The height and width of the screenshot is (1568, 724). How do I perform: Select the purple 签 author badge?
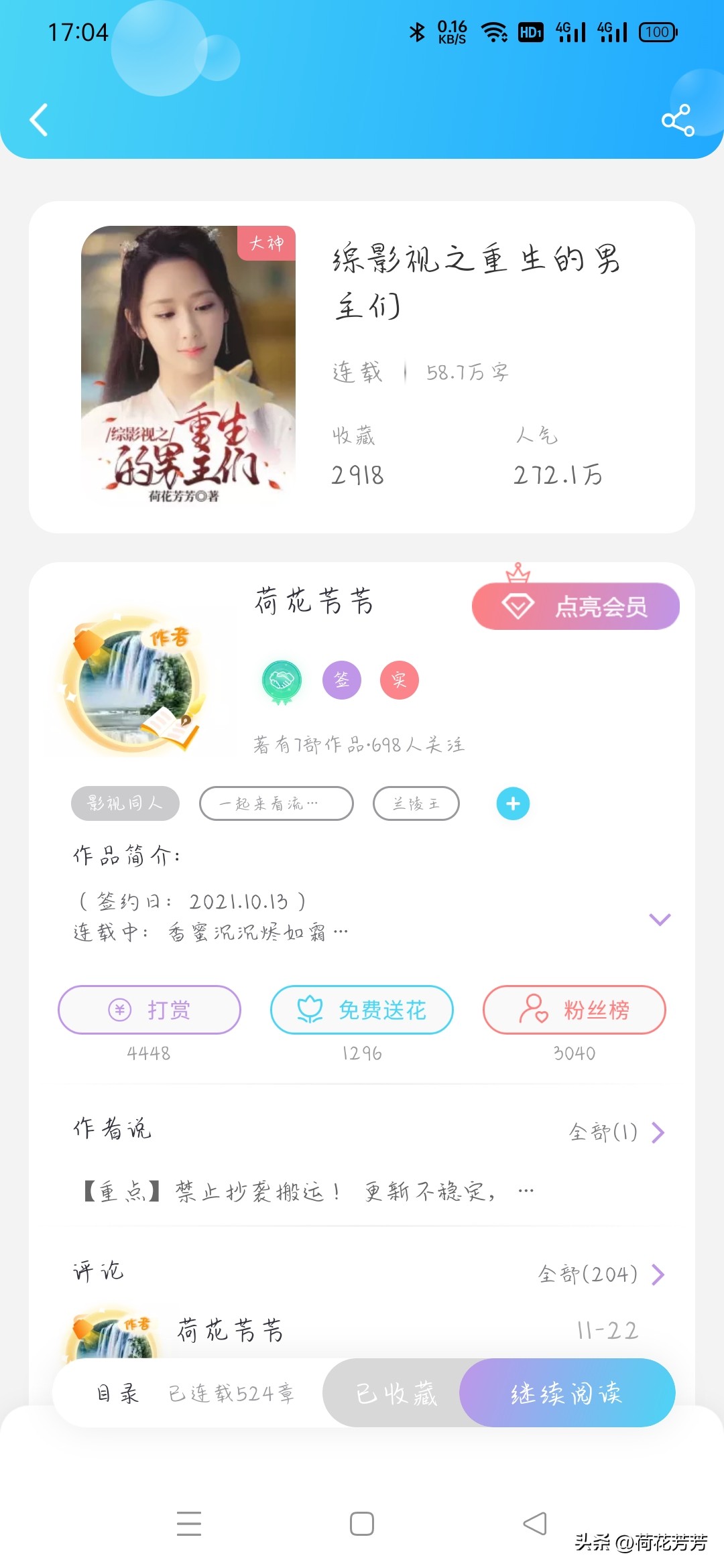342,679
